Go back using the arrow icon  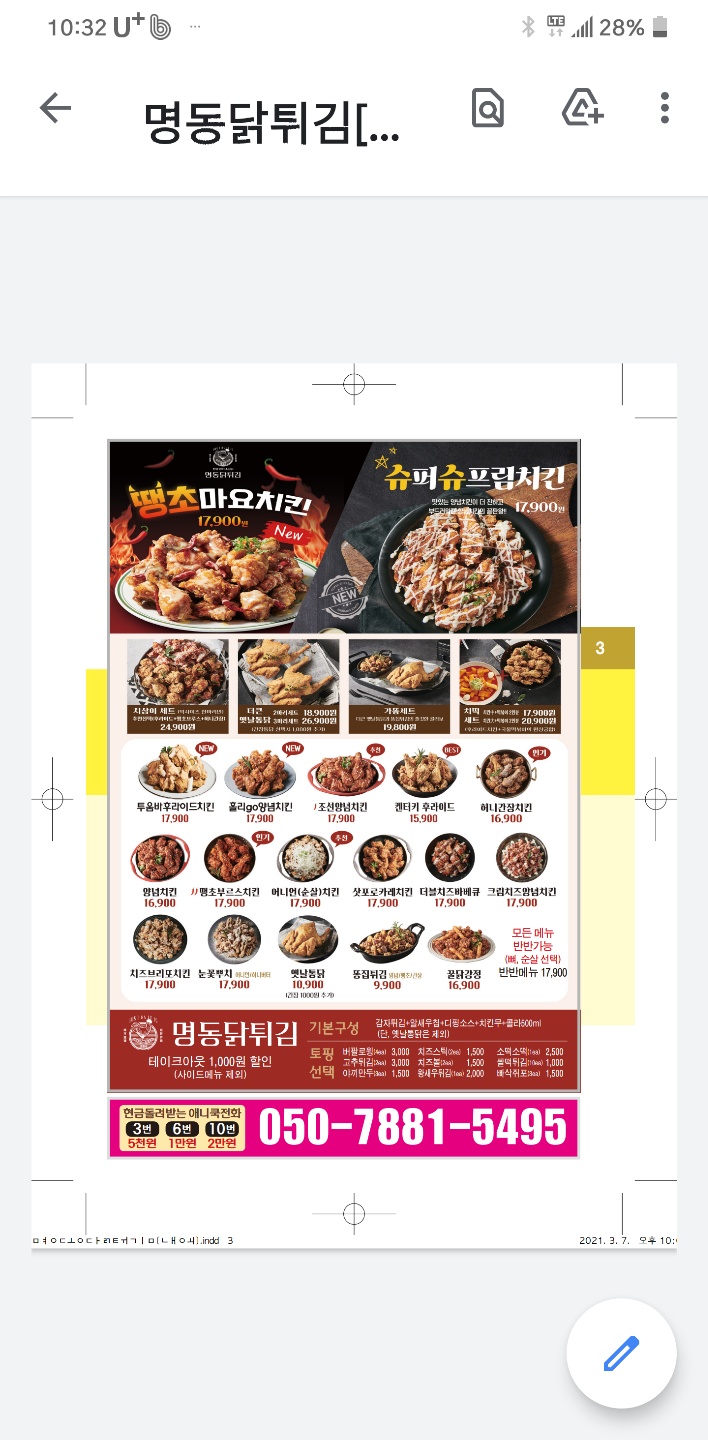pyautogui.click(x=56, y=108)
